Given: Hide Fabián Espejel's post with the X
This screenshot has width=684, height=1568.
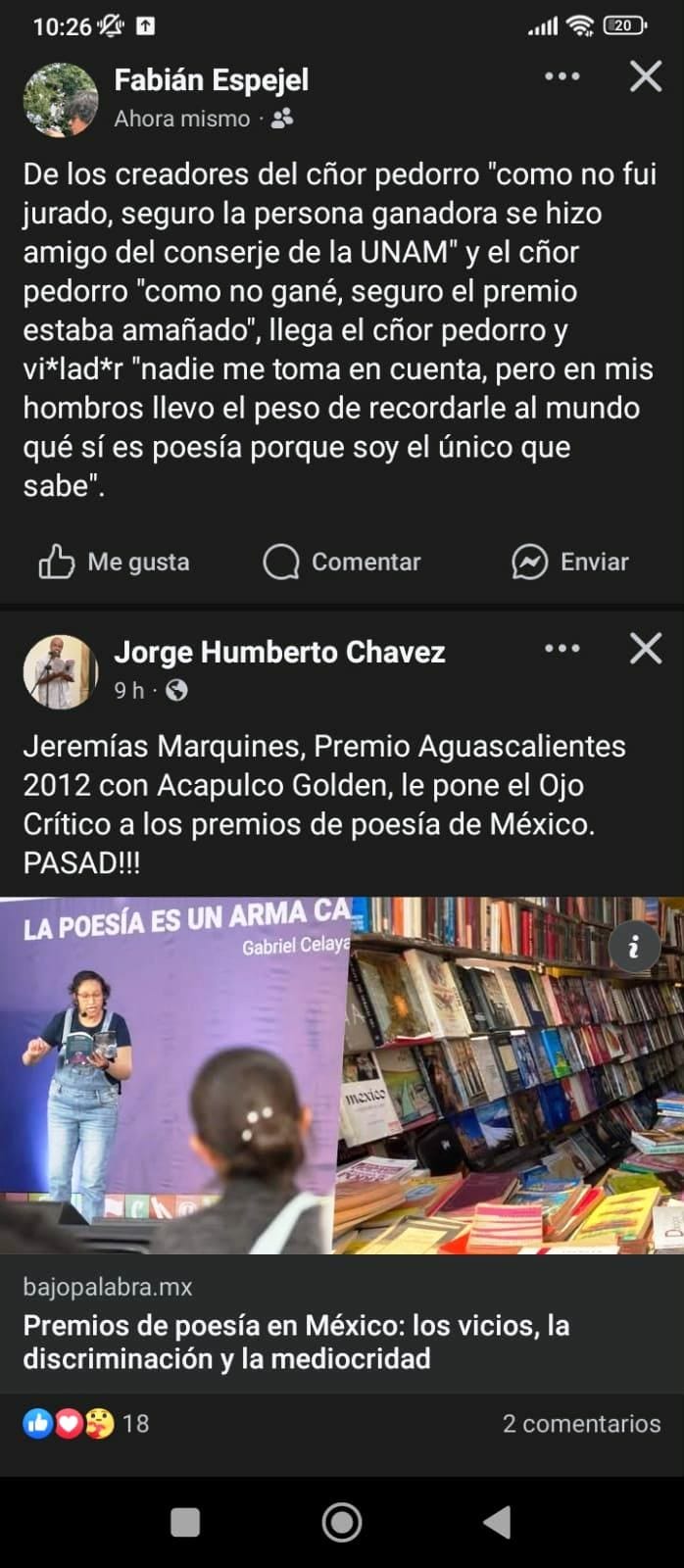Looking at the screenshot, I should coord(646,76).
